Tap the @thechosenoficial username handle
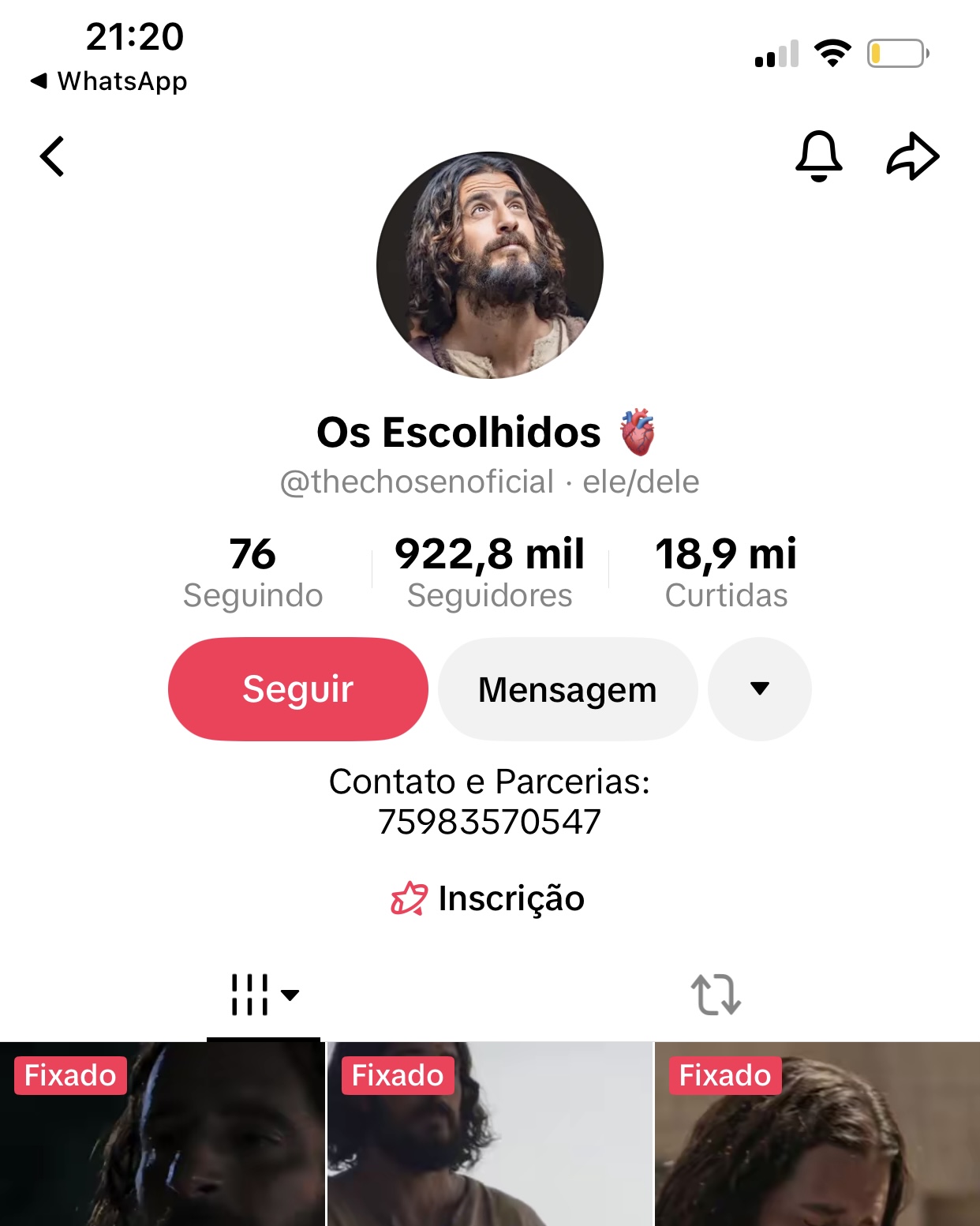The width and height of the screenshot is (980, 1226). 418,482
